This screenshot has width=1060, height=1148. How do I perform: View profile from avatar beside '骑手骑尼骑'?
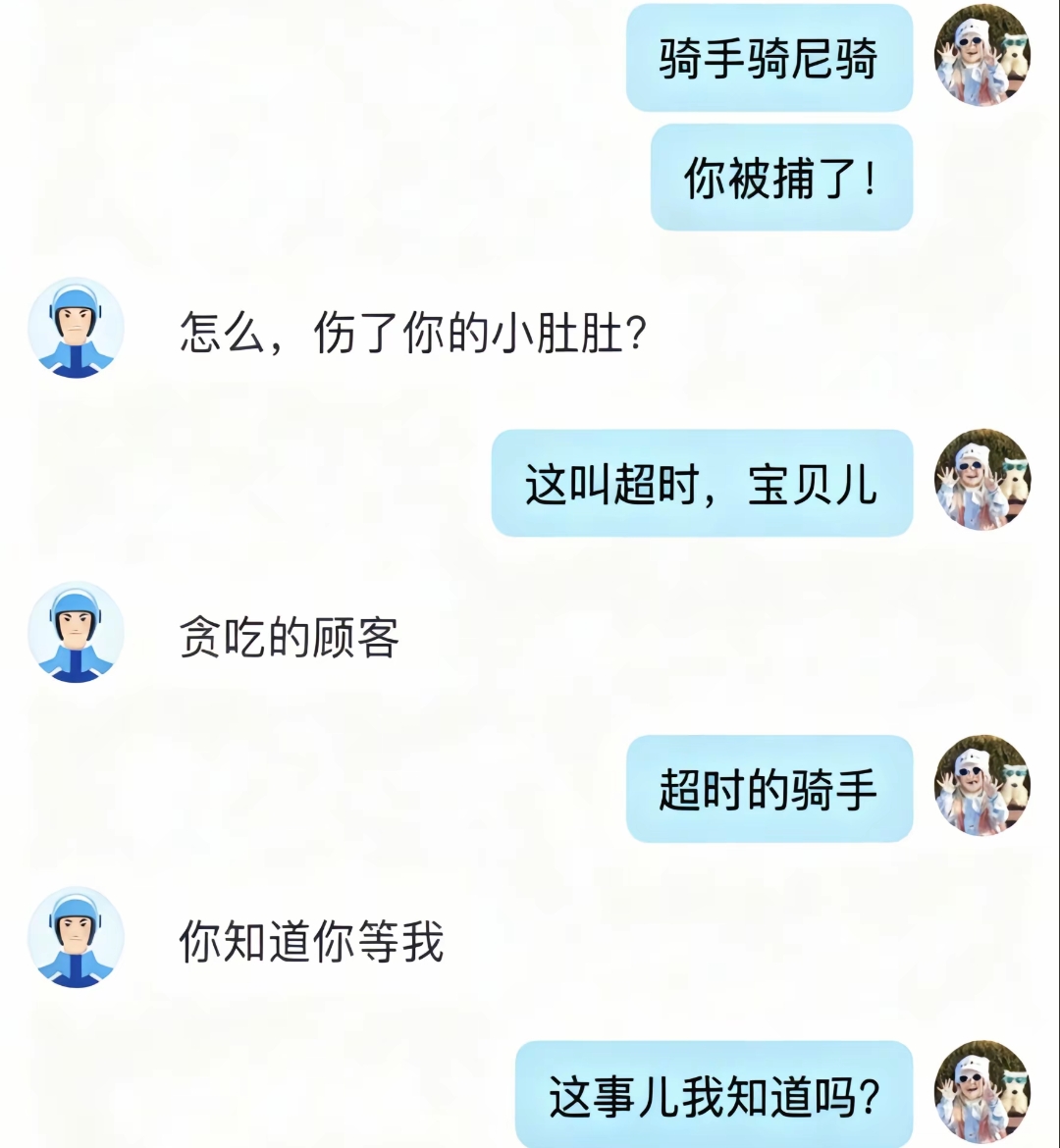pos(981,57)
